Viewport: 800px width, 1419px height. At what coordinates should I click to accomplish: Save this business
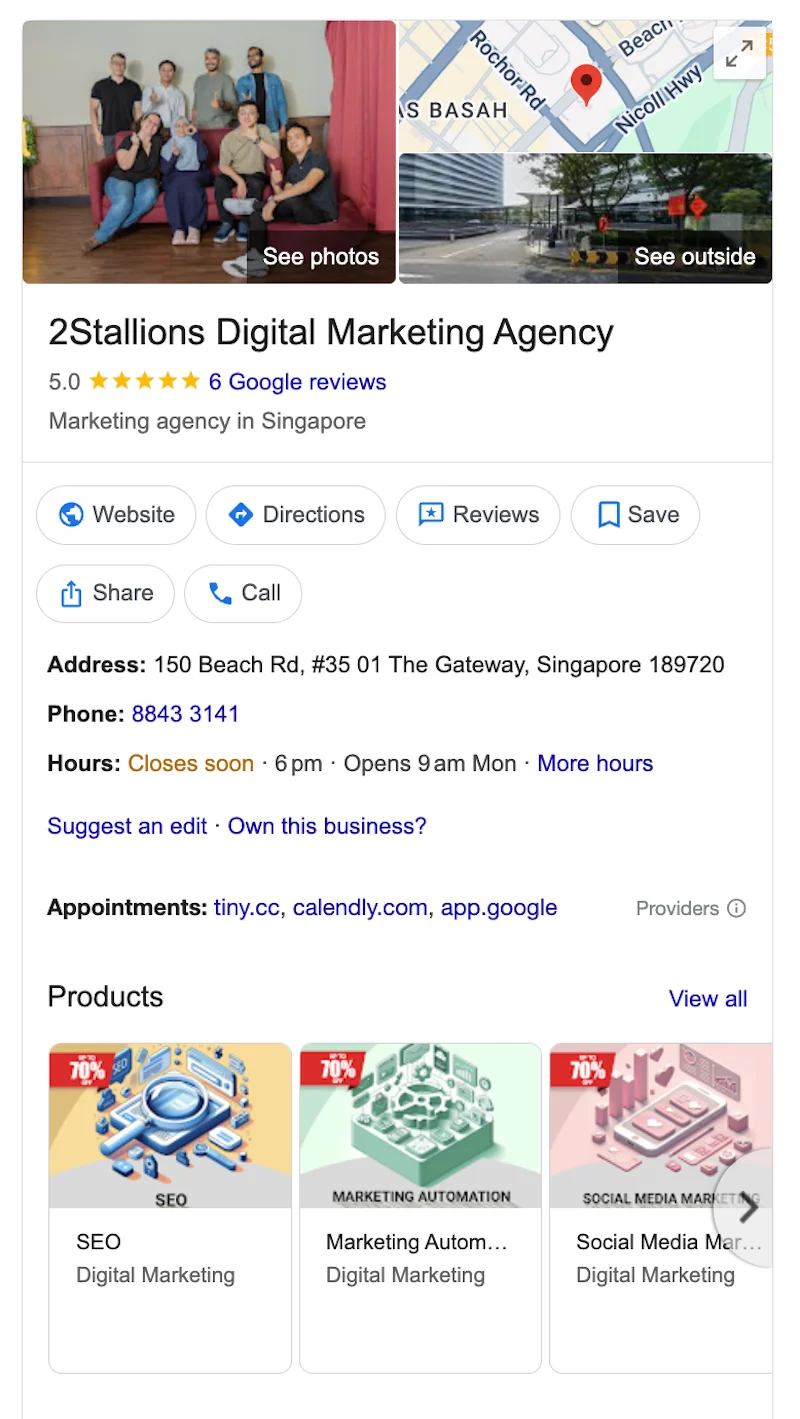(635, 515)
